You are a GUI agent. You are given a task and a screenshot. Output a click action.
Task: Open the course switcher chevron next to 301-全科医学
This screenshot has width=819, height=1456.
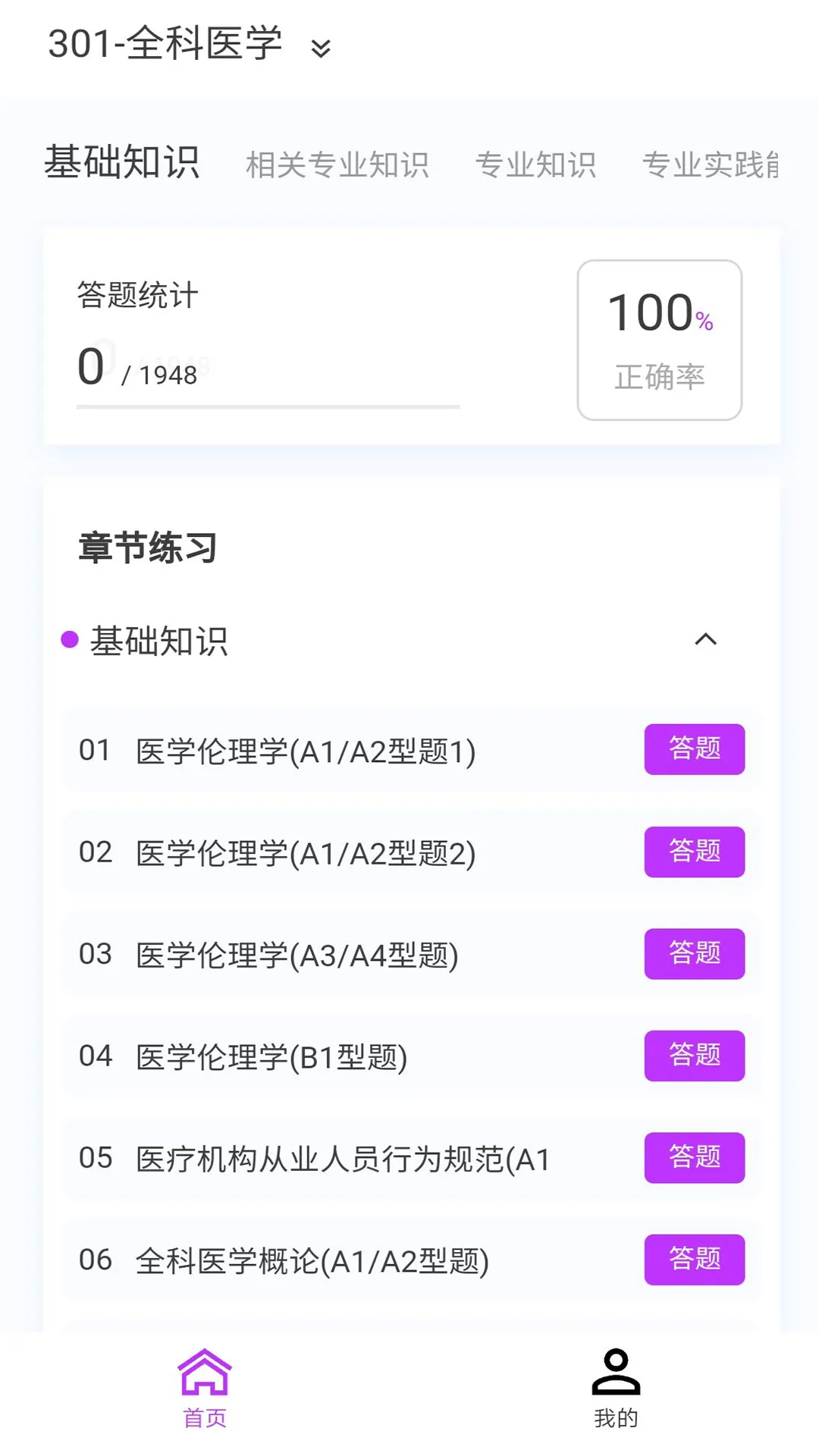pyautogui.click(x=320, y=49)
